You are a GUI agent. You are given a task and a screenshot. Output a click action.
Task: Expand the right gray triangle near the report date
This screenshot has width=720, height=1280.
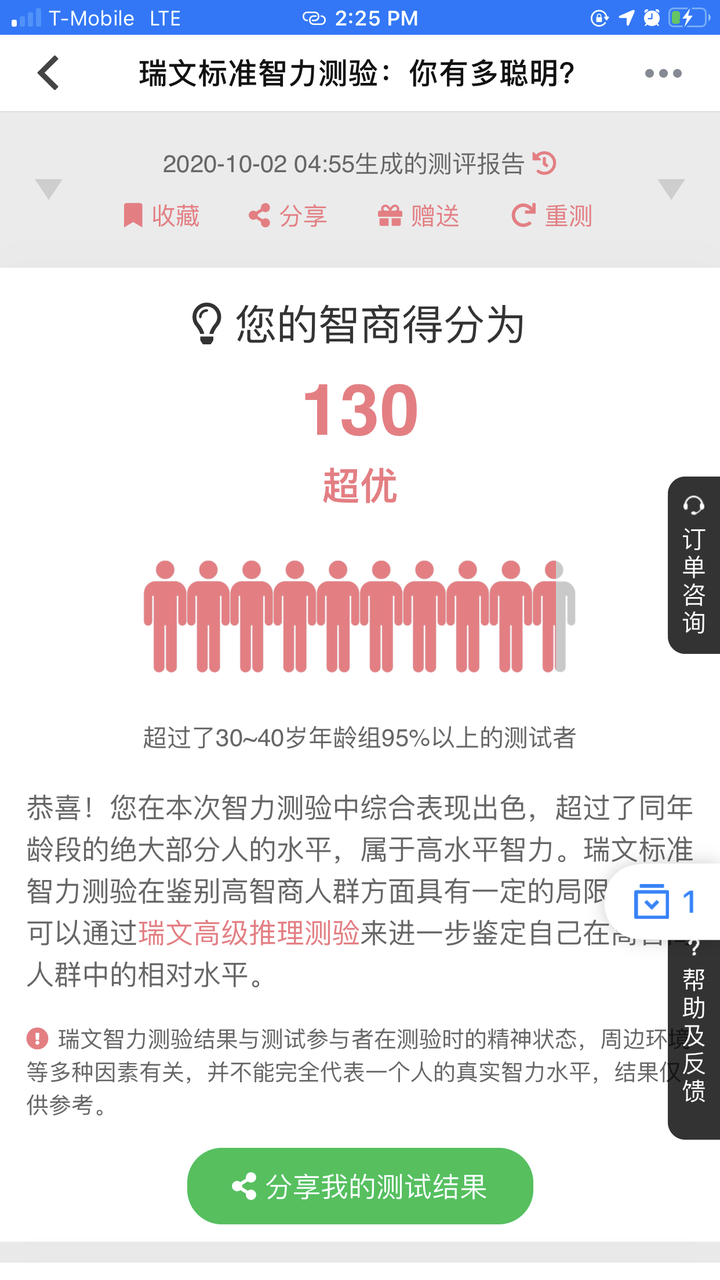point(670,190)
